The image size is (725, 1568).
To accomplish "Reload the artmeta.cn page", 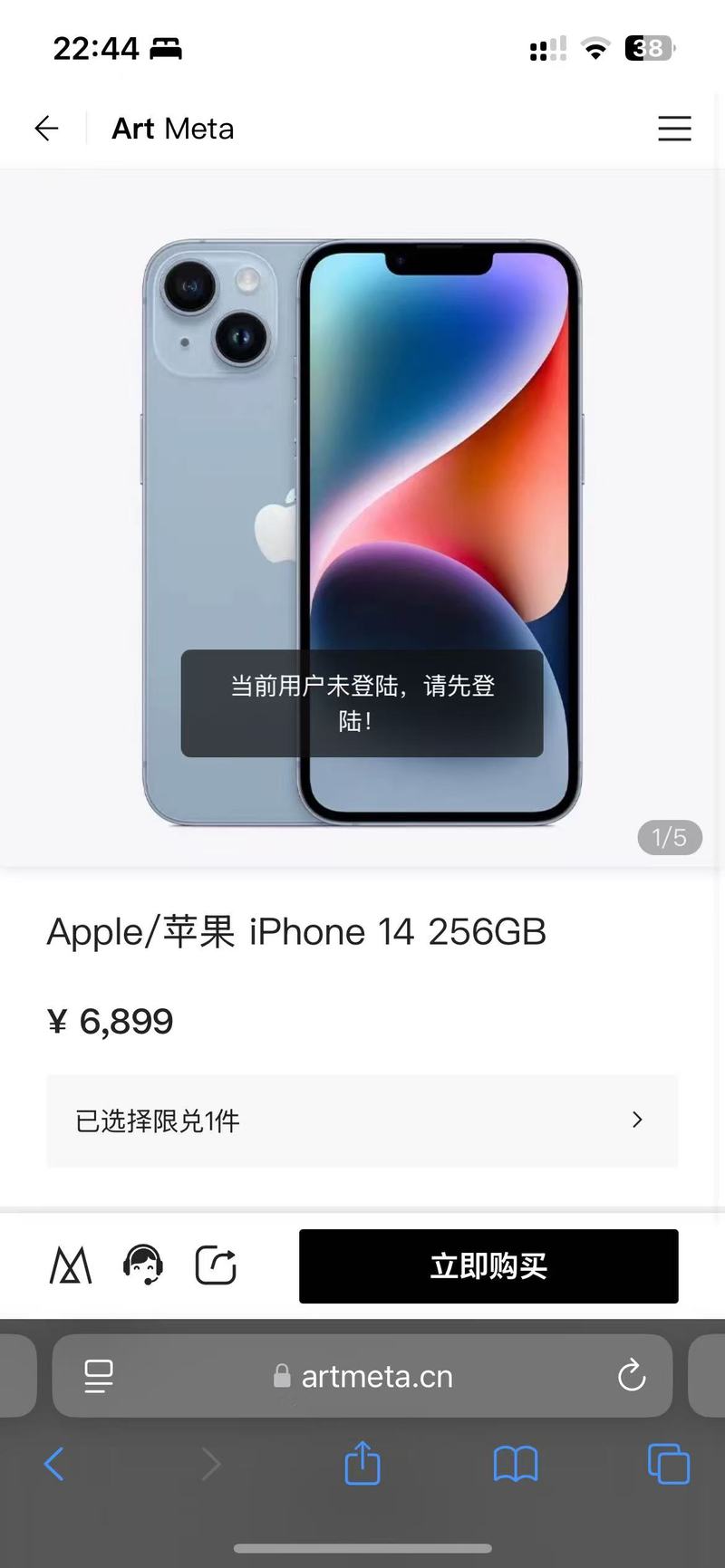I will [632, 1375].
